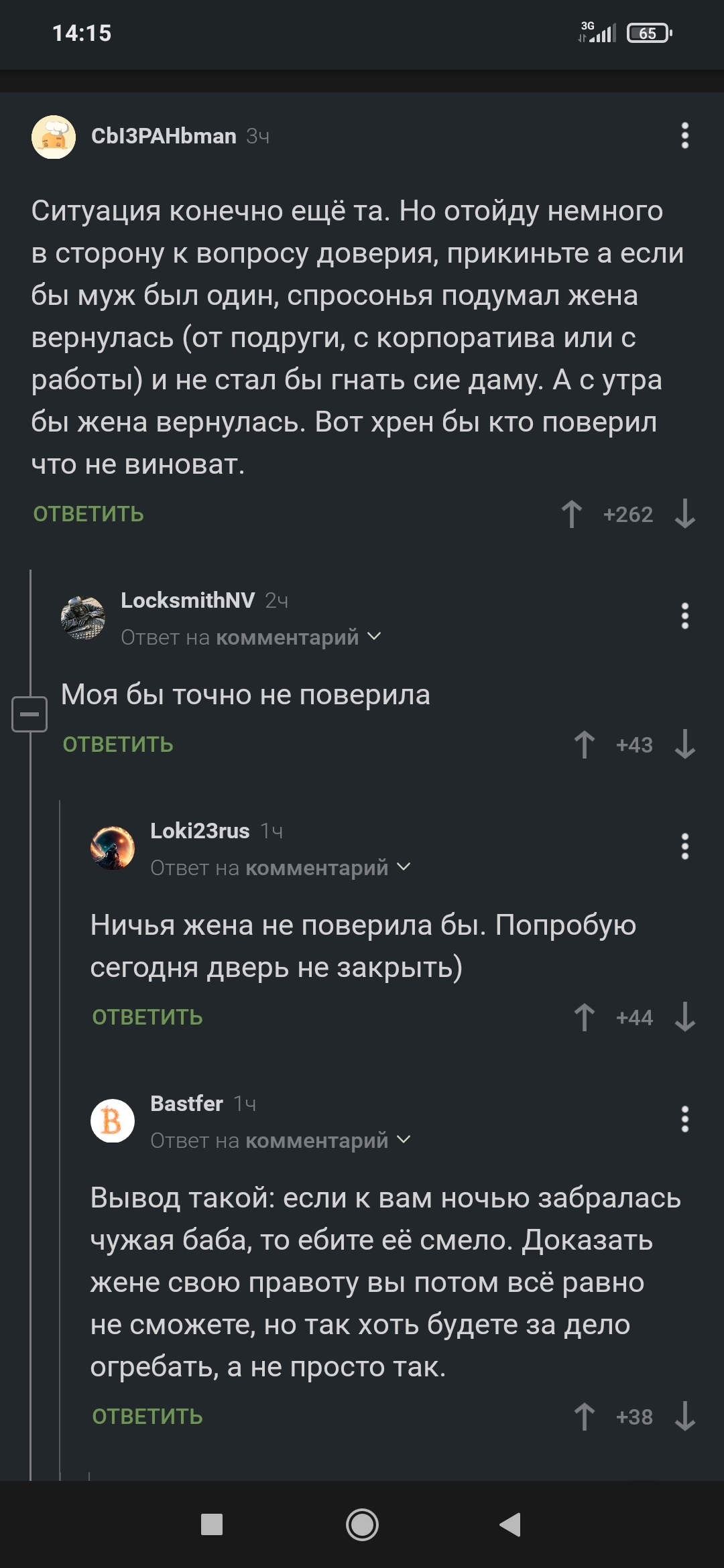Collapse the LocksmithNV reply thread
724x1568 pixels.
(x=29, y=714)
